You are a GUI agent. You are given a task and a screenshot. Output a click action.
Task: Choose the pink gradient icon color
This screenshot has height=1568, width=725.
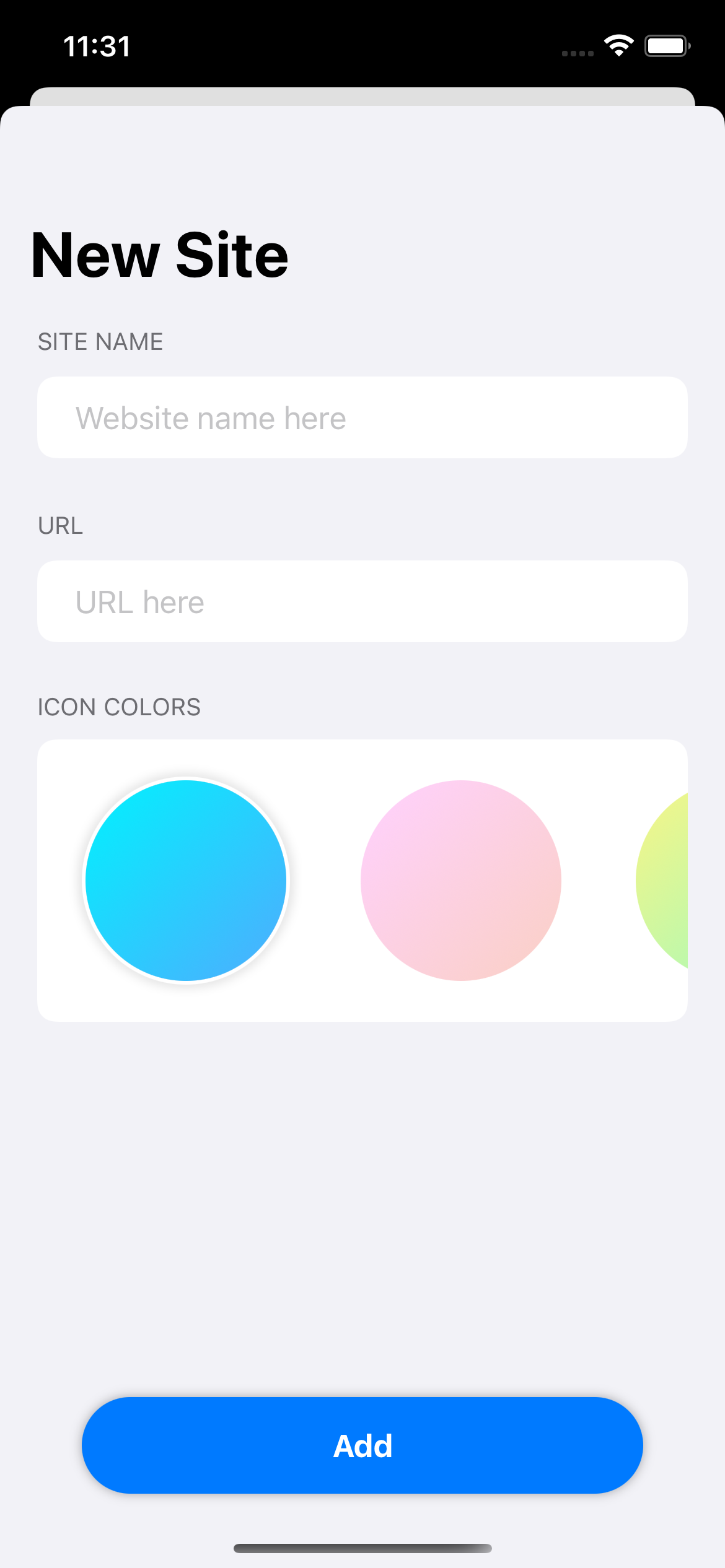point(460,880)
